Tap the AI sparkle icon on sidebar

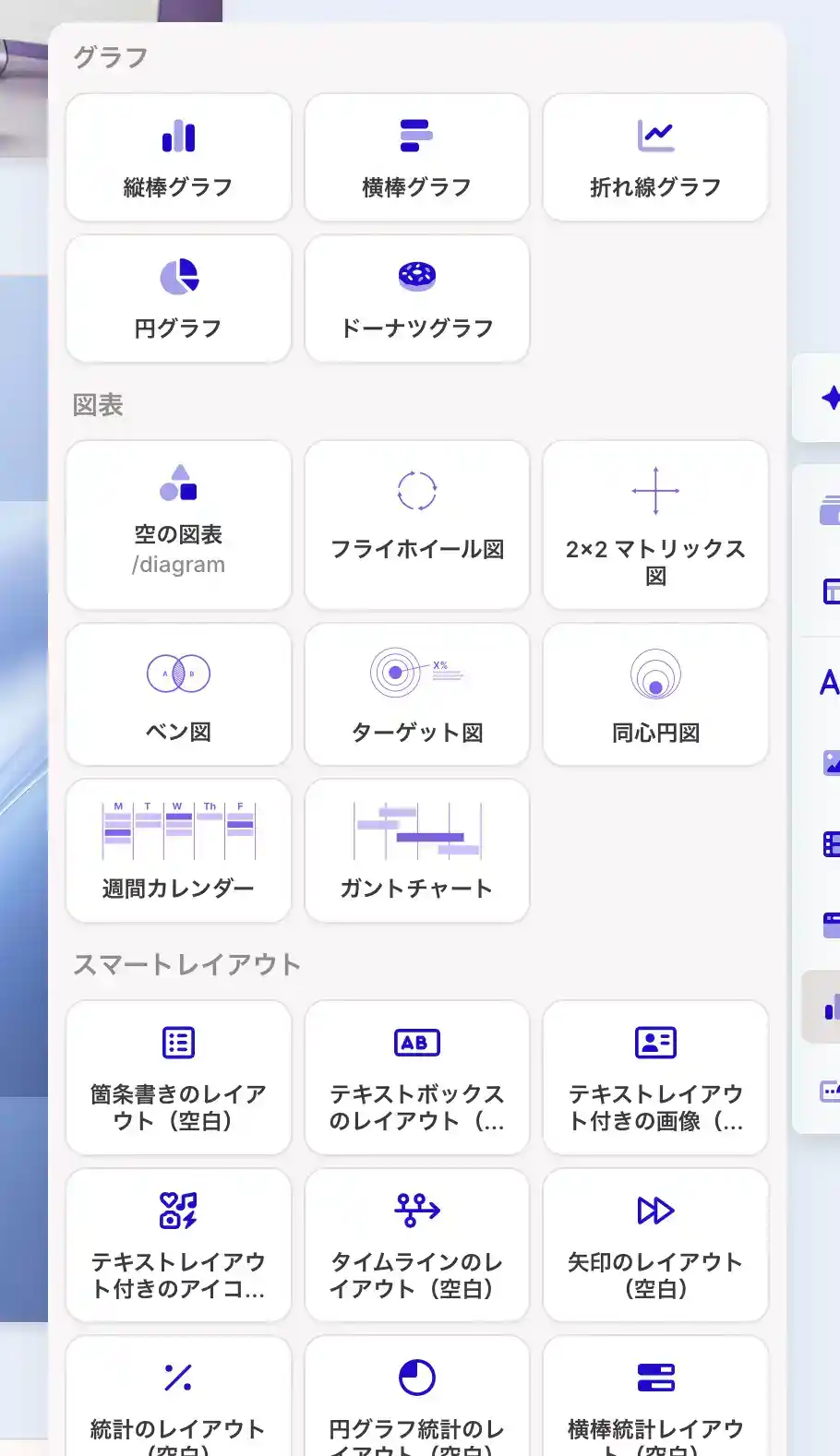pyautogui.click(x=829, y=398)
